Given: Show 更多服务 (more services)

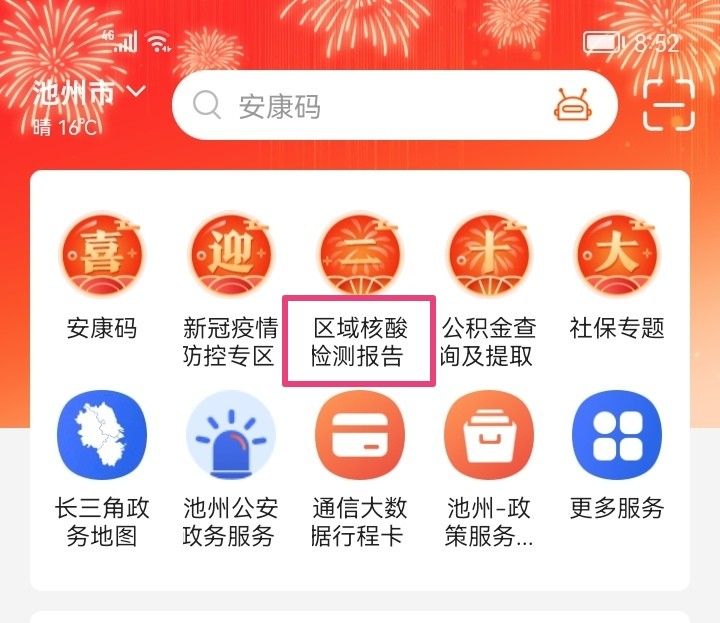Looking at the screenshot, I should (617, 437).
